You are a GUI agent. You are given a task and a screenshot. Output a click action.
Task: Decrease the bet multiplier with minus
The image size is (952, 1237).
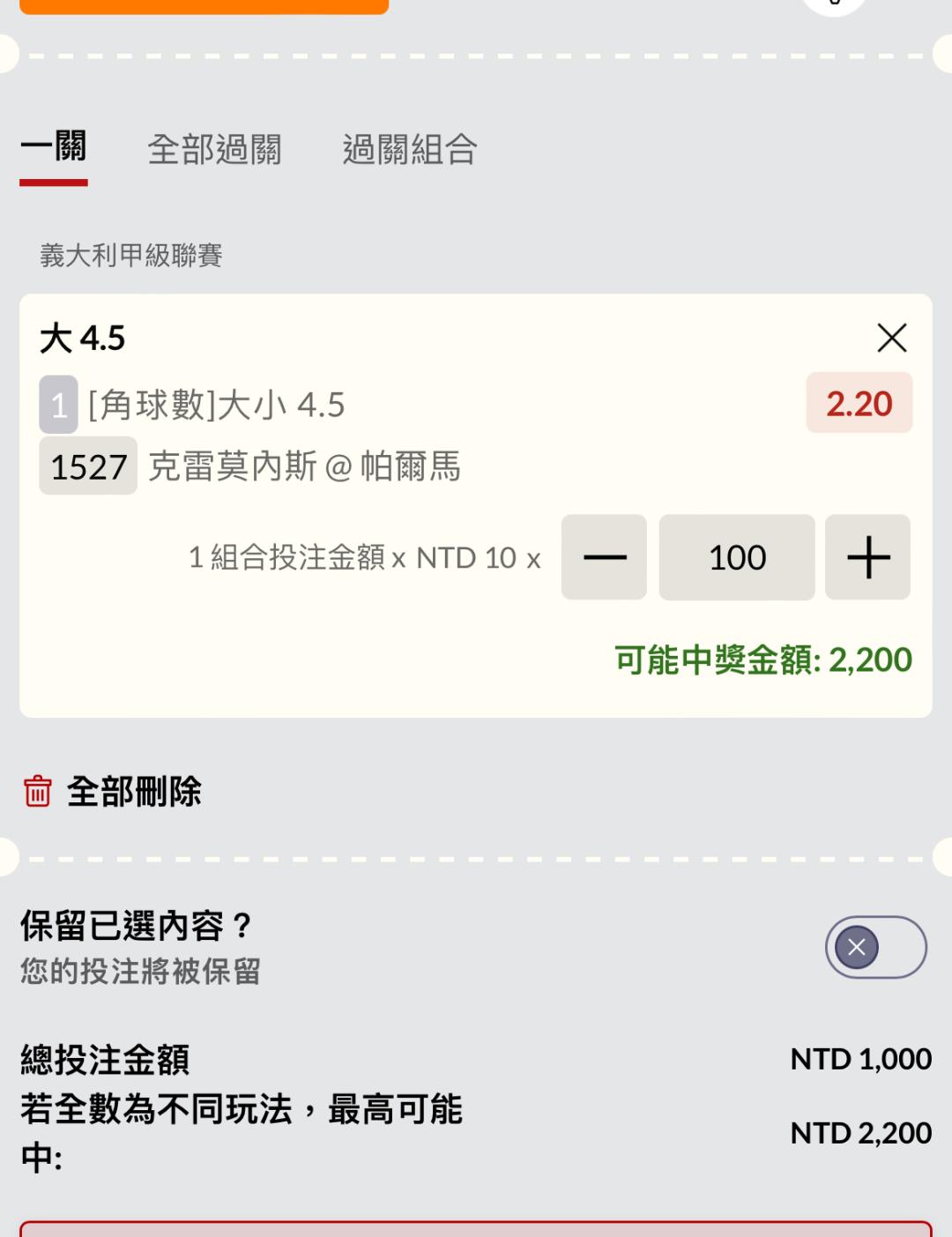605,557
